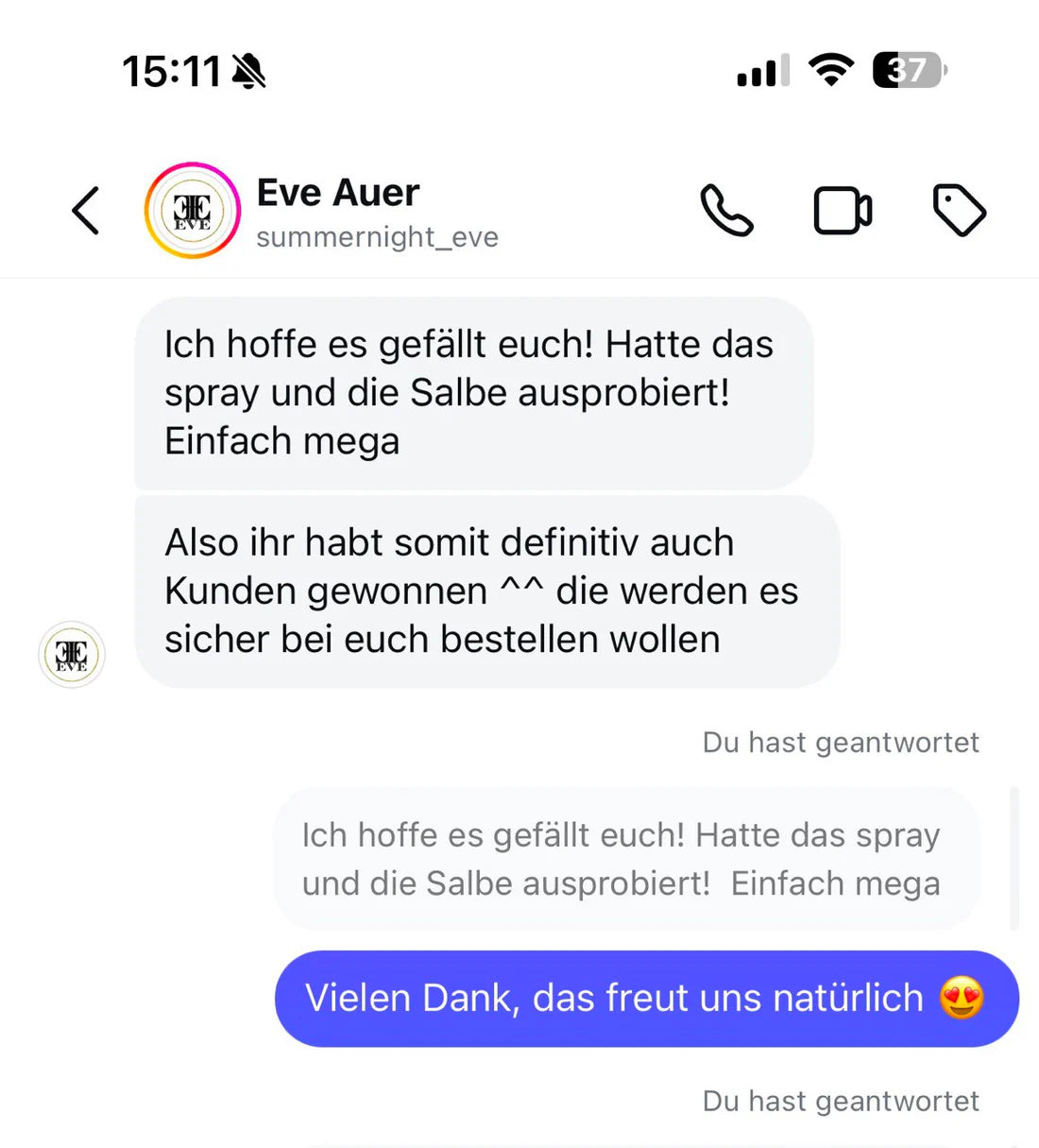
Task: Start a video call with Eve Auer
Action: click(x=843, y=210)
